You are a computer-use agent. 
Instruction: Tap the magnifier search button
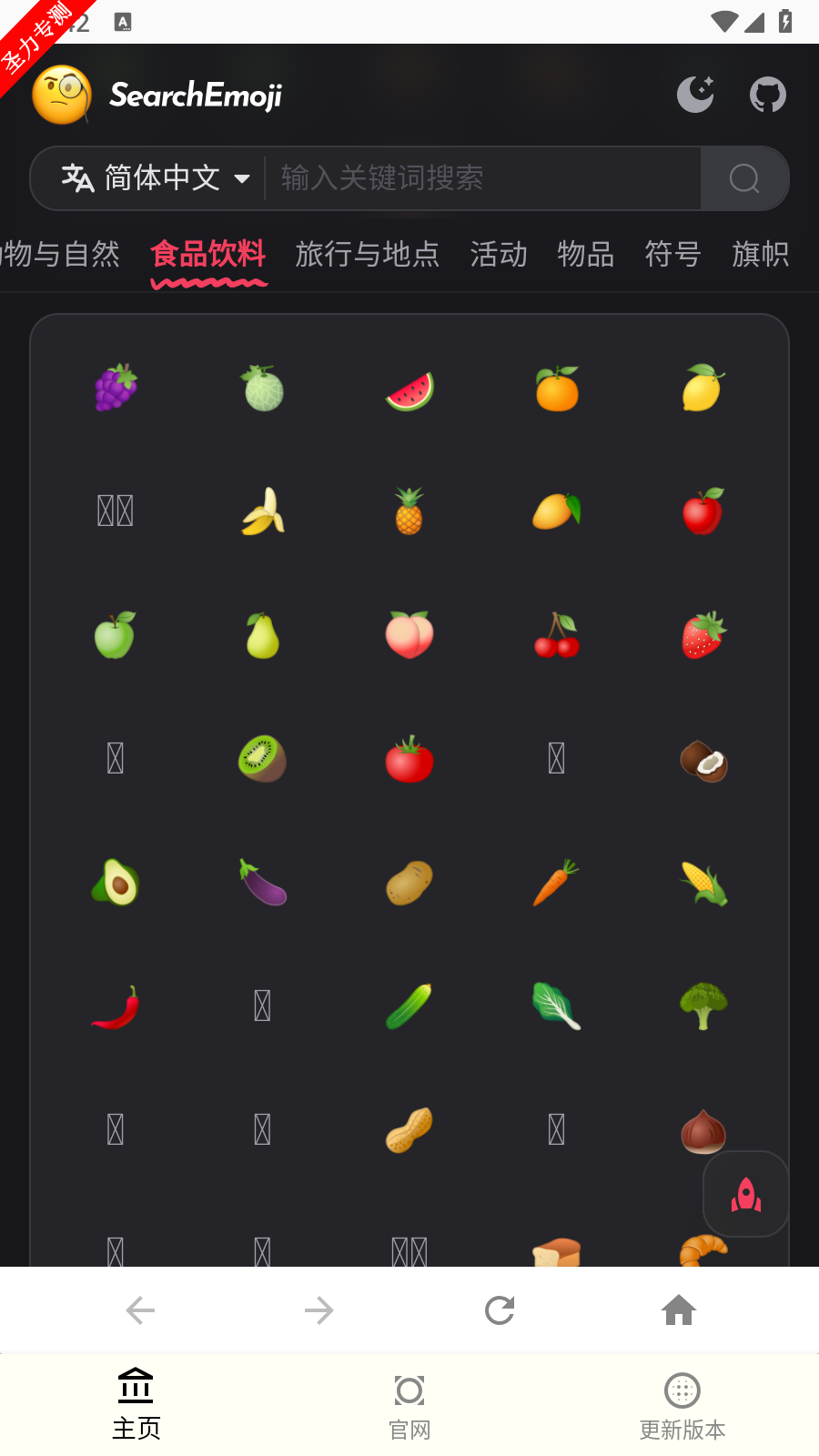tap(743, 178)
